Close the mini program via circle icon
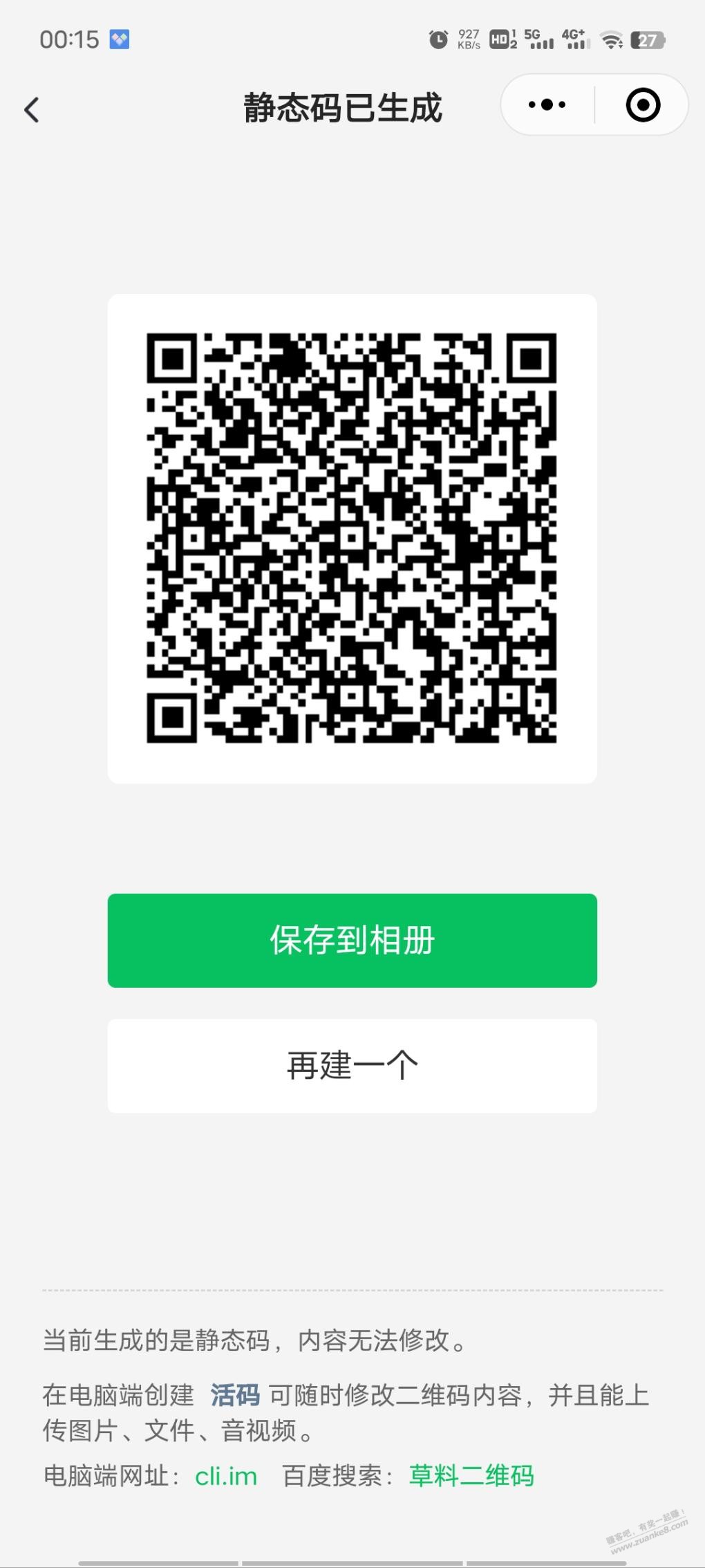705x1568 pixels. [x=642, y=105]
